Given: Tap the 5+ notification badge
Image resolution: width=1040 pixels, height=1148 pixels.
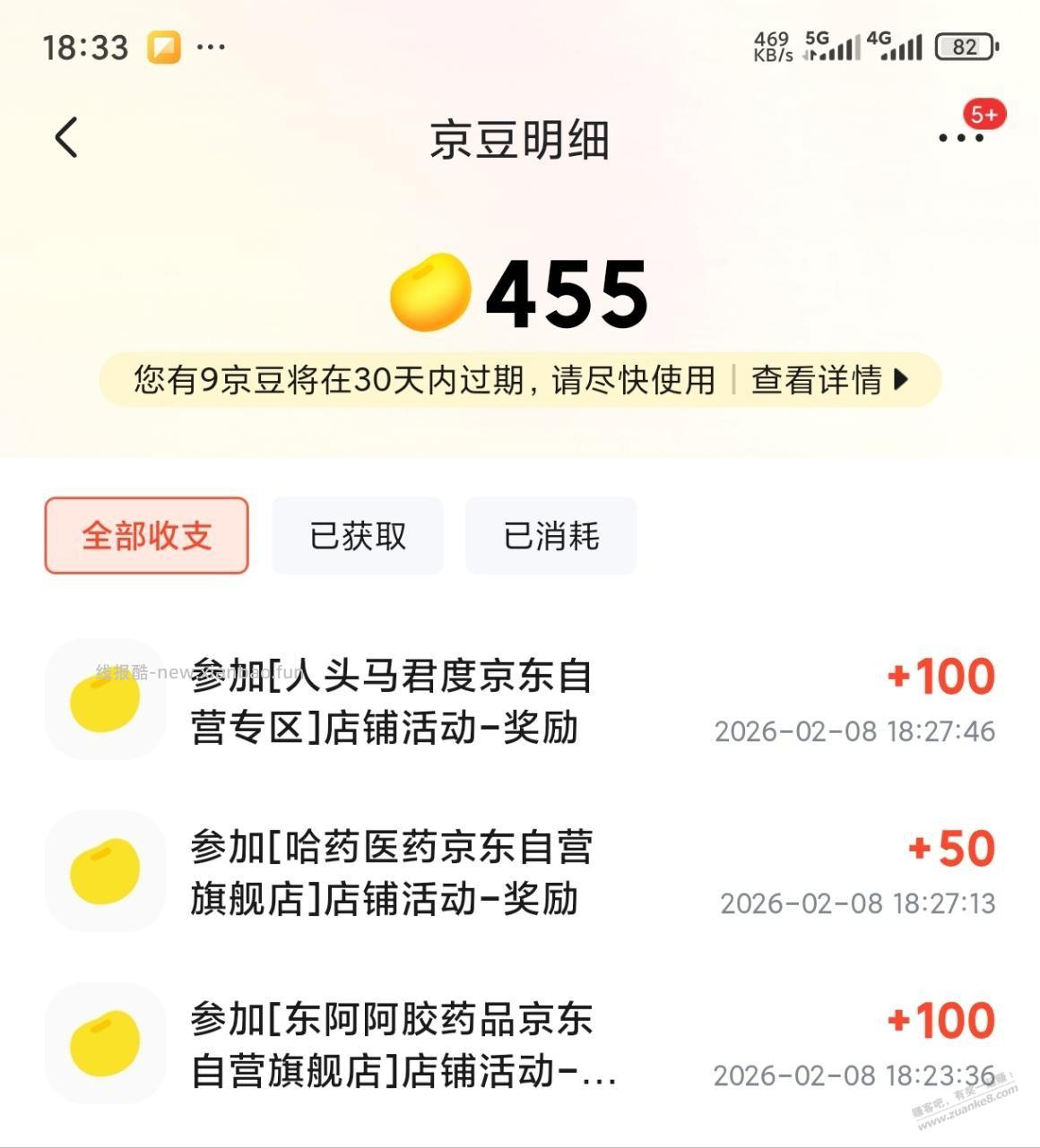Looking at the screenshot, I should [x=984, y=114].
